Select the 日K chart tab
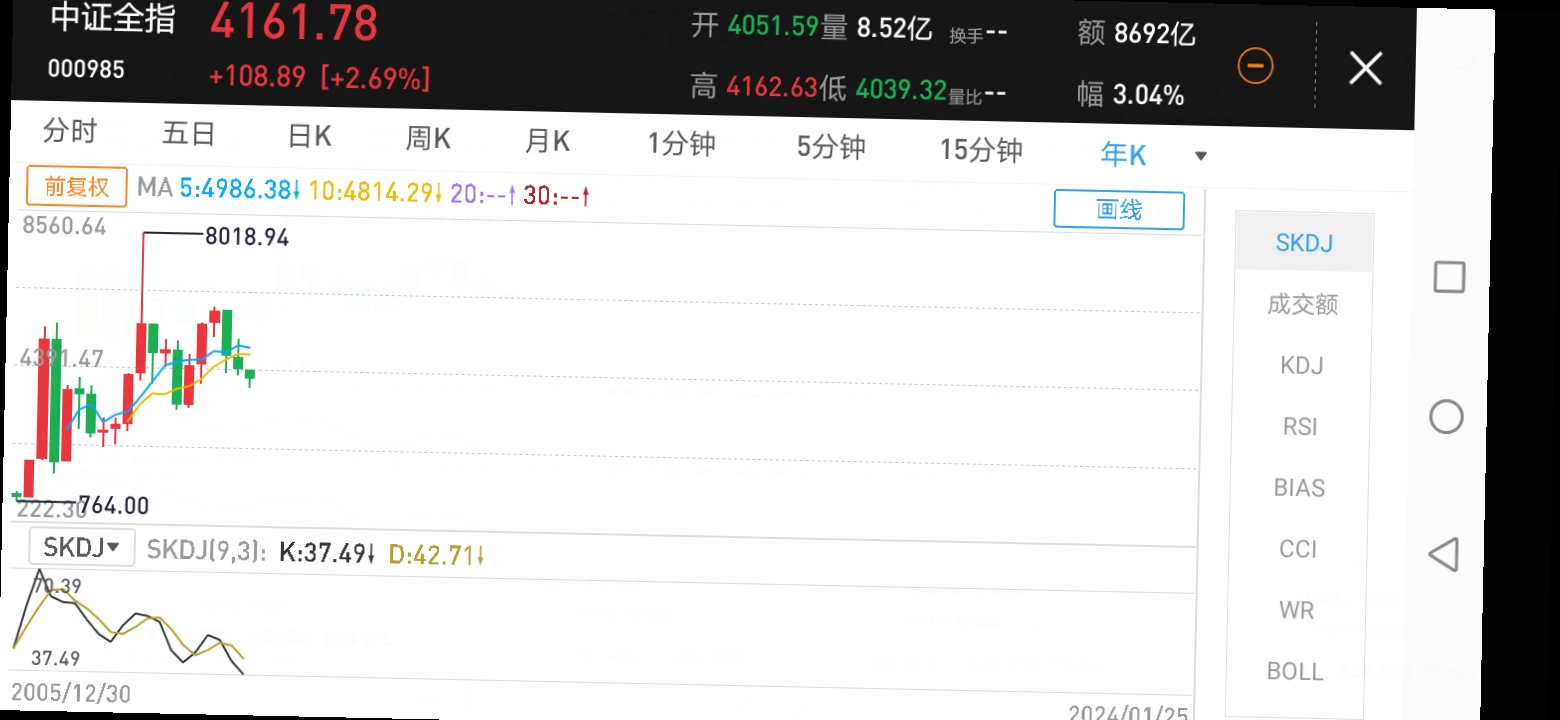Viewport: 1560px width, 720px height. click(309, 136)
